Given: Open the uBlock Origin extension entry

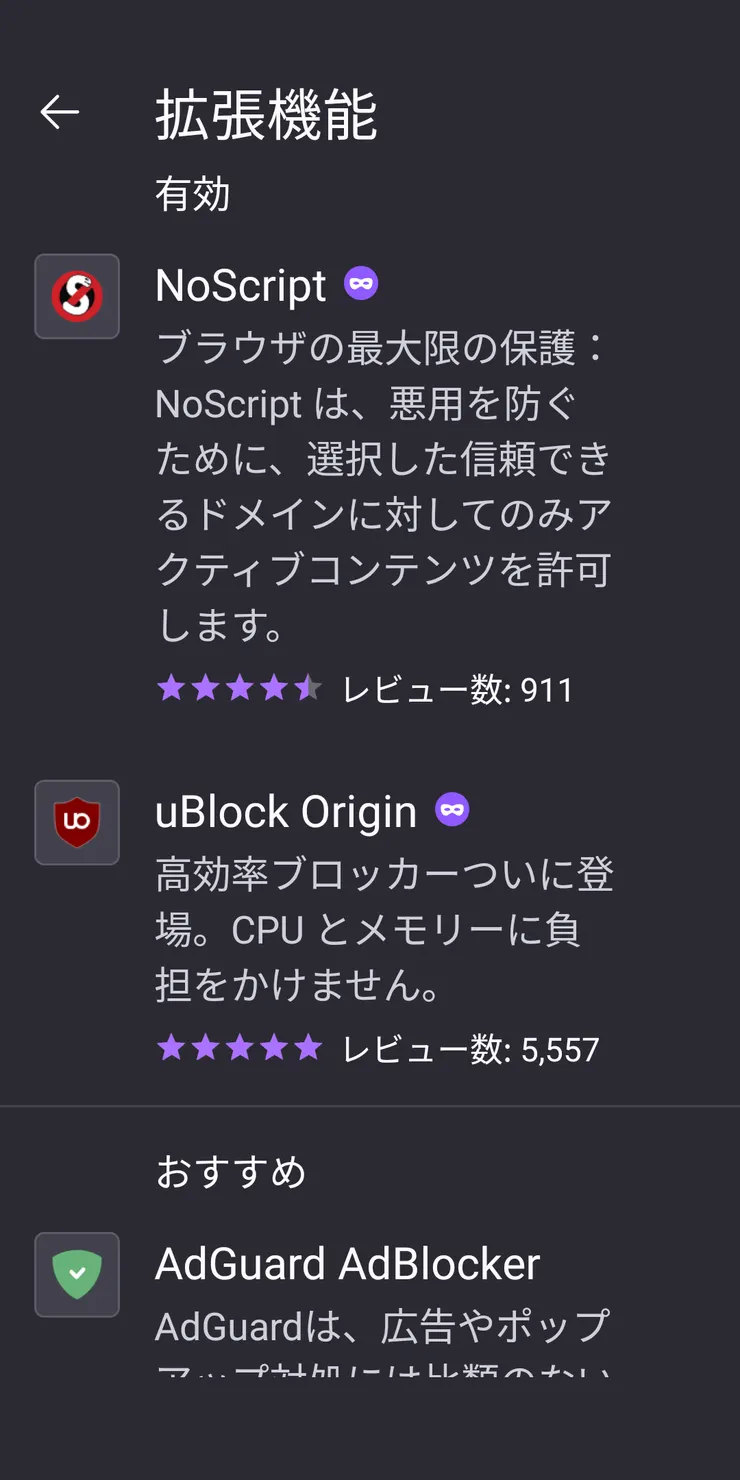Looking at the screenshot, I should [x=285, y=810].
